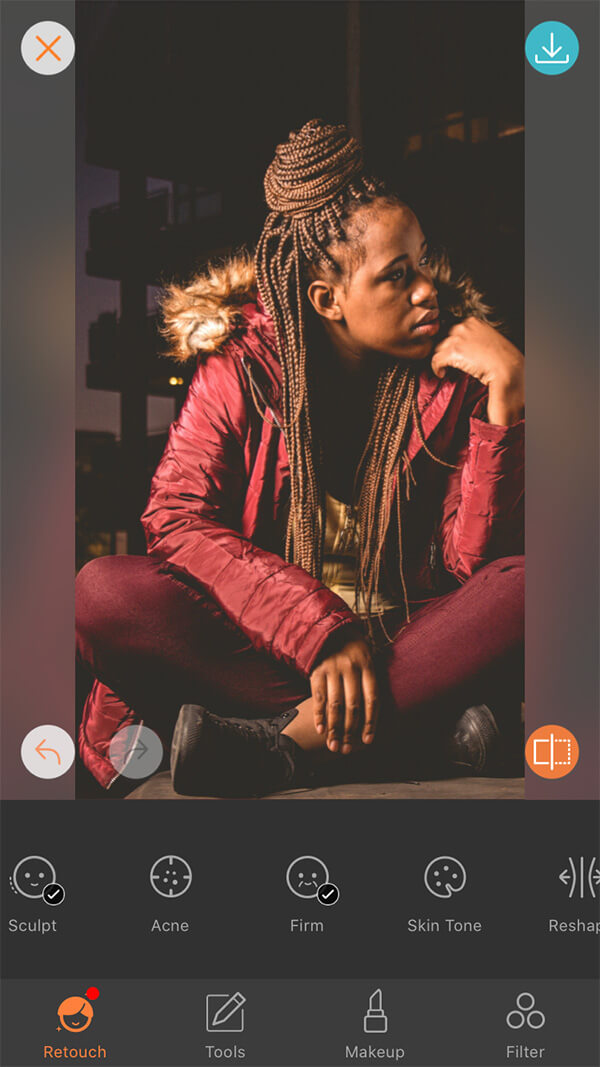This screenshot has height=1067, width=600.
Task: Choose the Acne removal tool
Action: click(x=170, y=892)
